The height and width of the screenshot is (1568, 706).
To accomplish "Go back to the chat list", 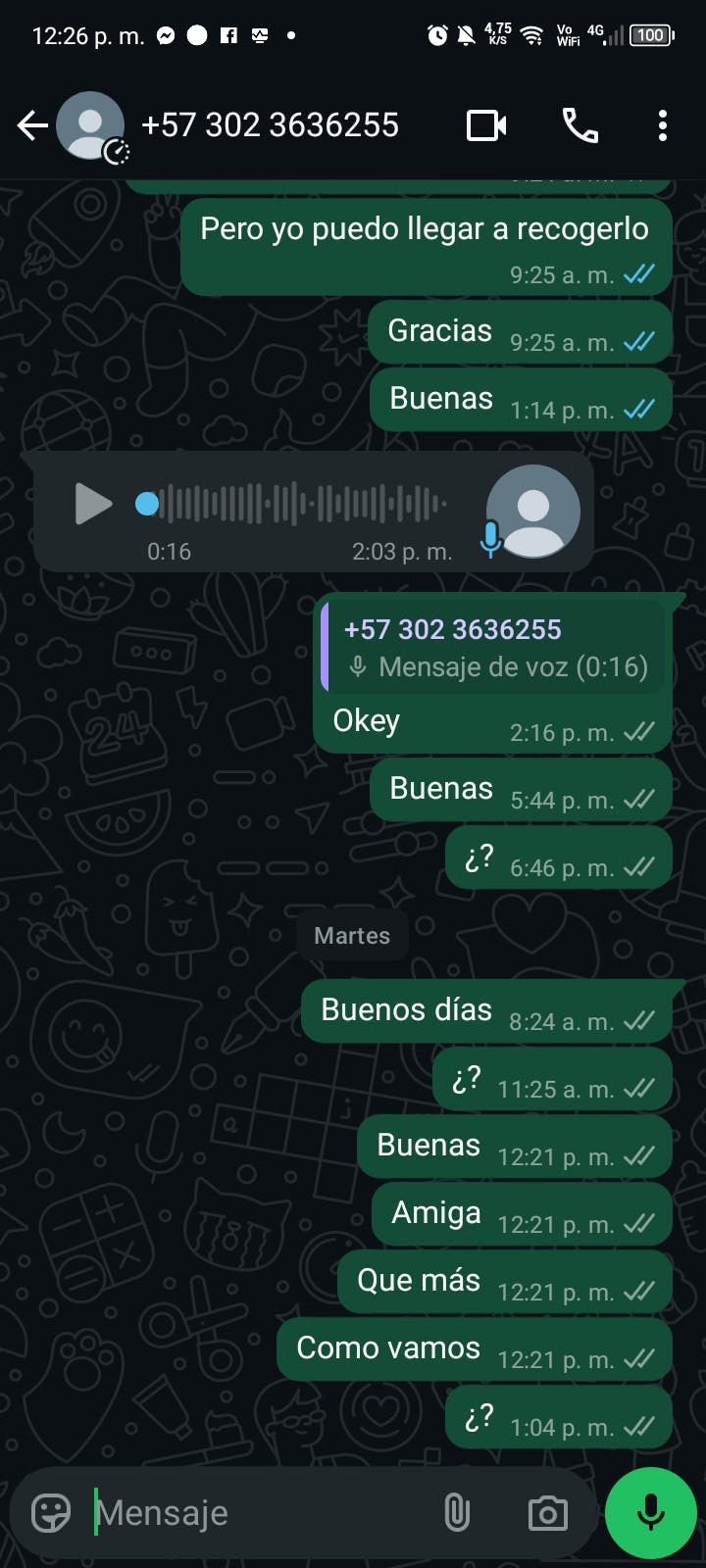I will (x=31, y=125).
